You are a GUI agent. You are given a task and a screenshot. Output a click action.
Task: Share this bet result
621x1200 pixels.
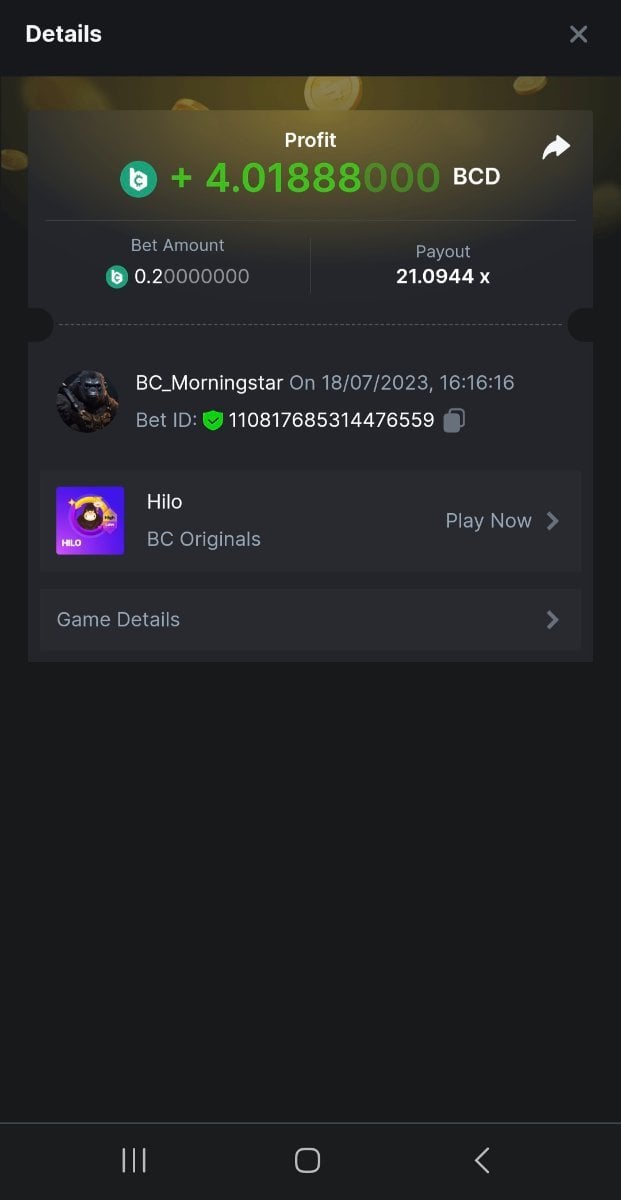click(x=555, y=148)
